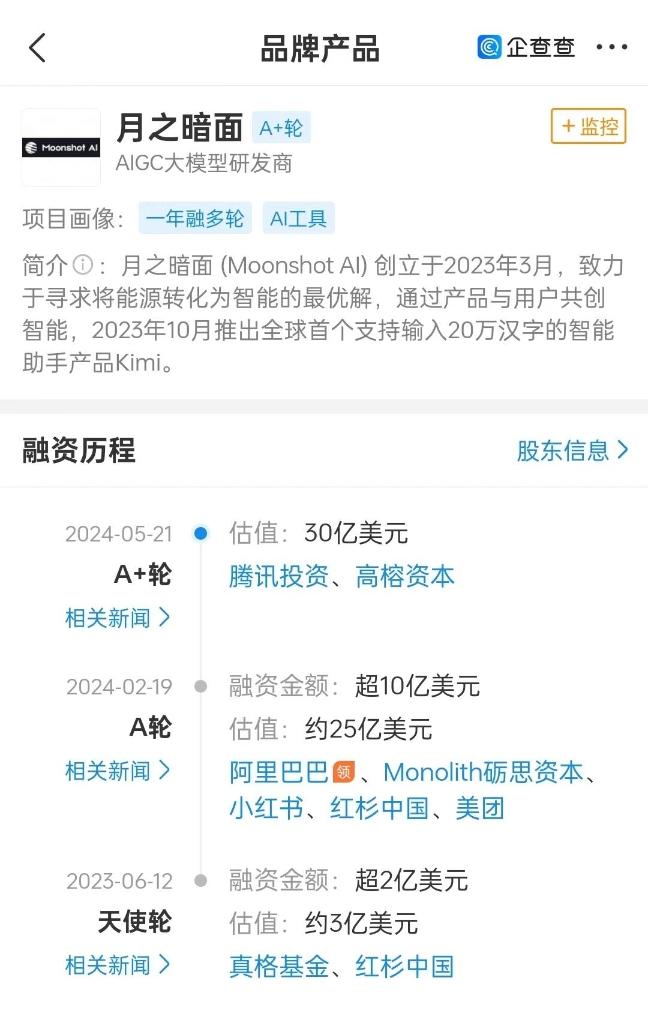This screenshot has width=648, height=1014.
Task: Open investor 腾讯投资
Action: point(278,576)
